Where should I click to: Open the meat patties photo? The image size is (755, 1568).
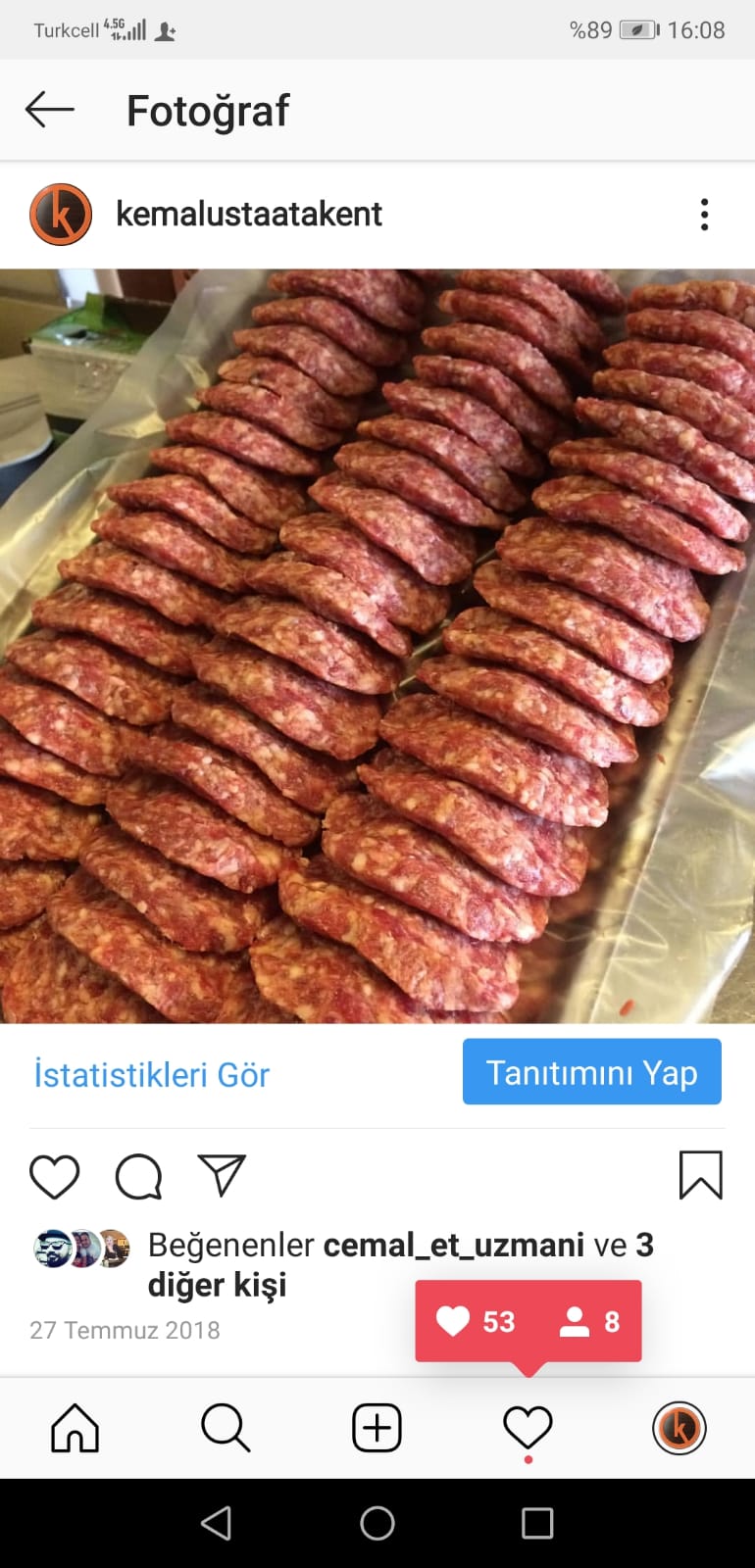pos(377,646)
